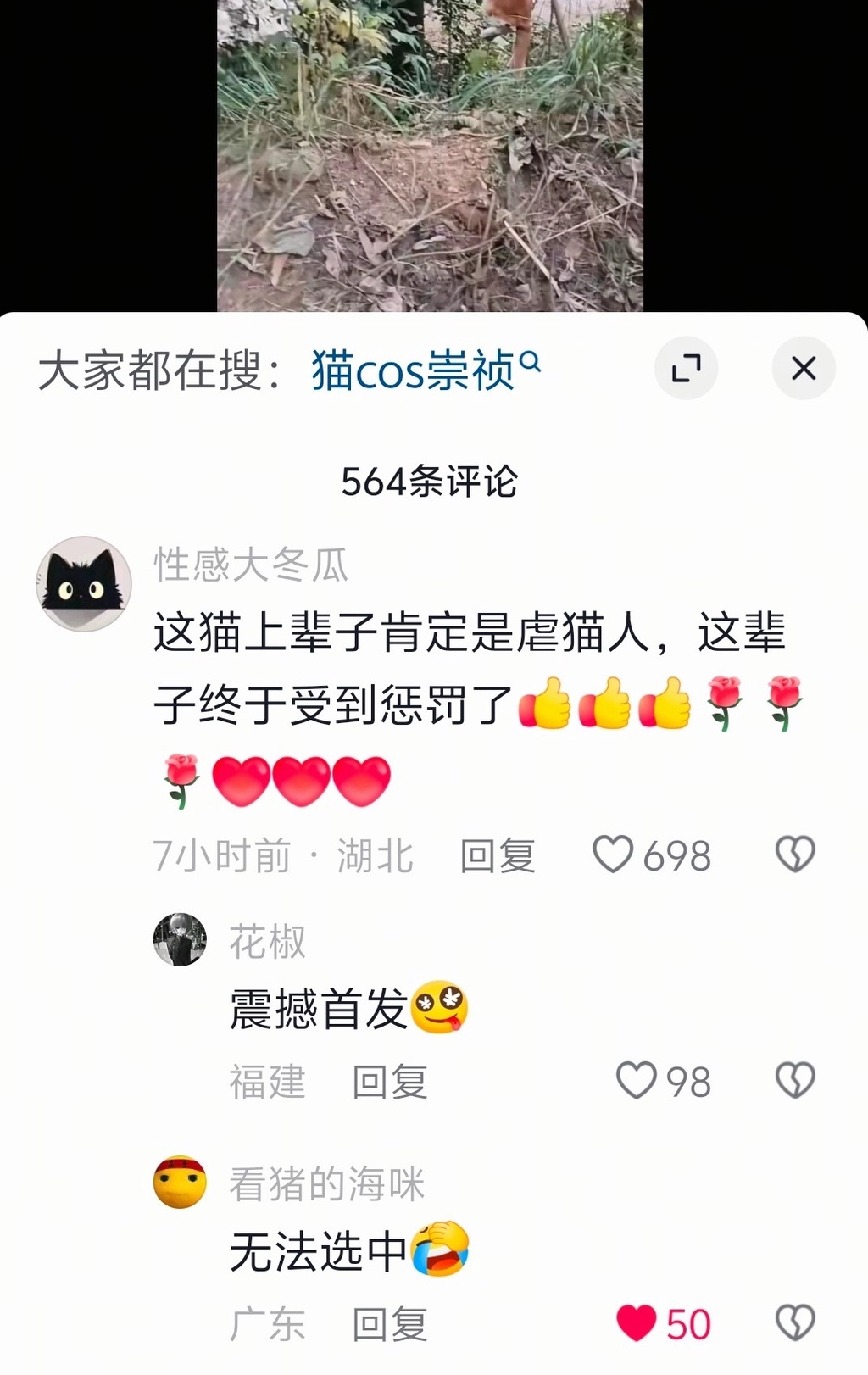The height and width of the screenshot is (1375, 868).
Task: Dislike 看猪的海咪's comment
Action: click(795, 1323)
